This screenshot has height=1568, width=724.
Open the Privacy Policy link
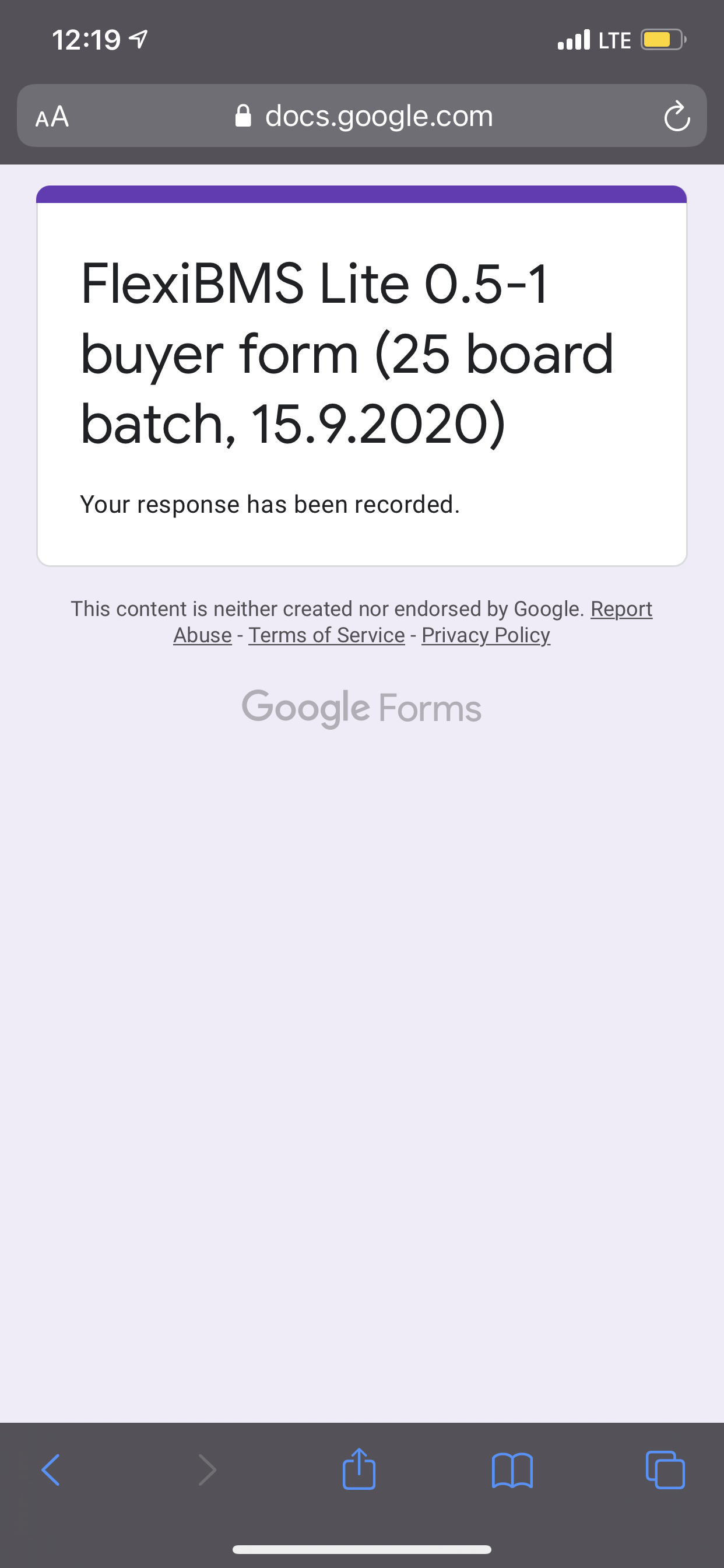point(486,635)
